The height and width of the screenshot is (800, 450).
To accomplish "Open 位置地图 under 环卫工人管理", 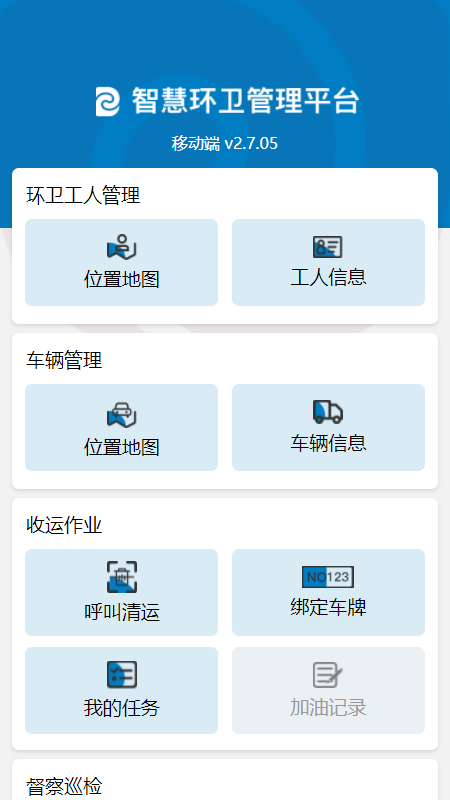I will [x=121, y=262].
